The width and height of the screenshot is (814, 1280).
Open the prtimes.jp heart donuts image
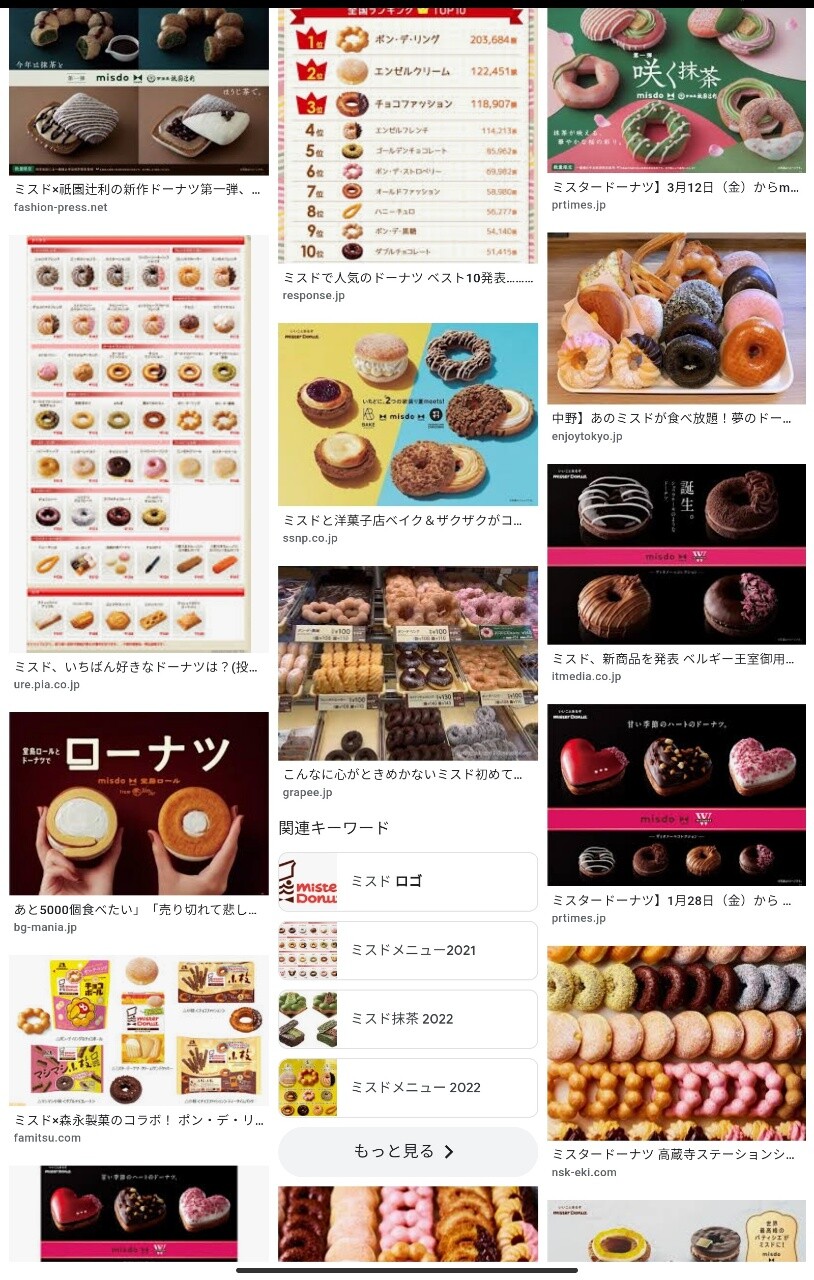tap(676, 795)
